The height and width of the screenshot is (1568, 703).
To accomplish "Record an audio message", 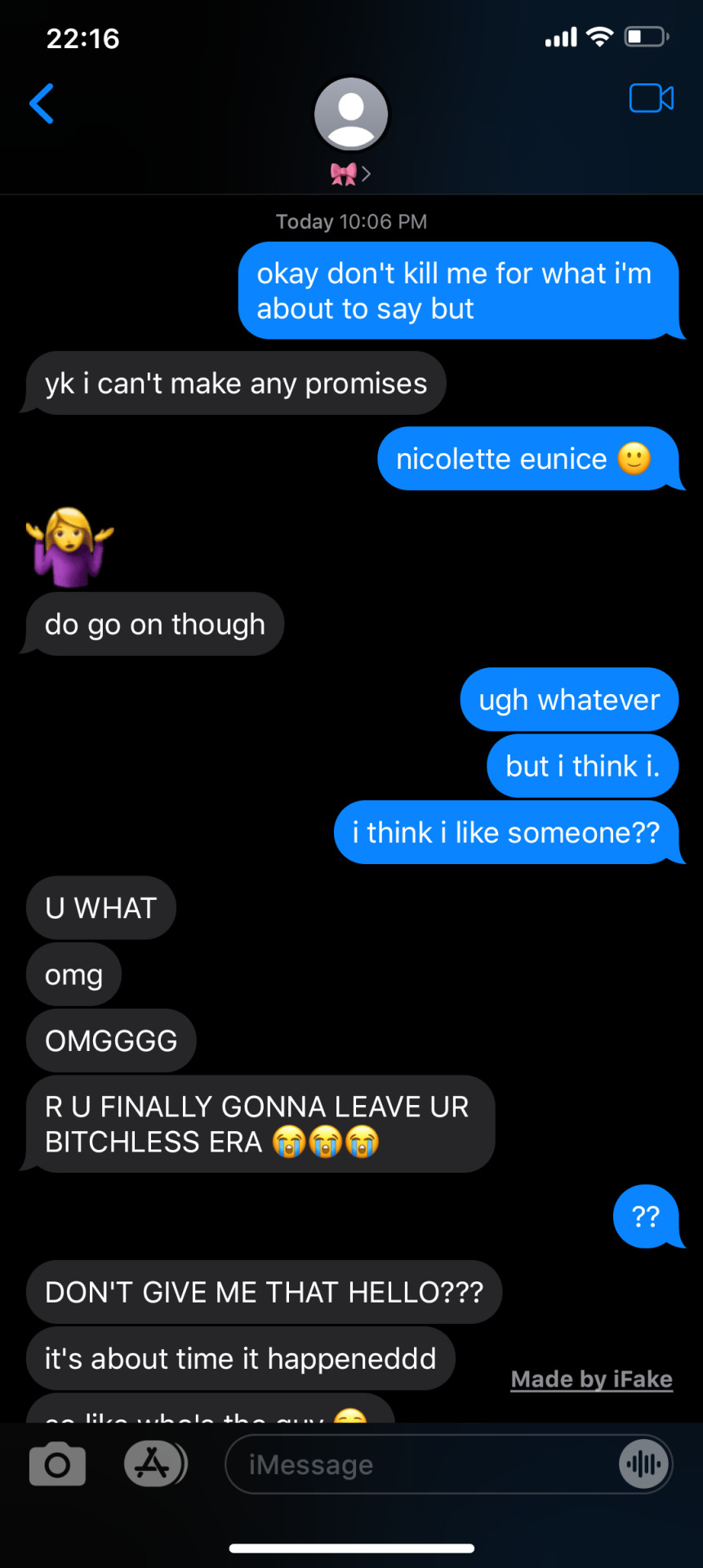I will (x=644, y=1464).
